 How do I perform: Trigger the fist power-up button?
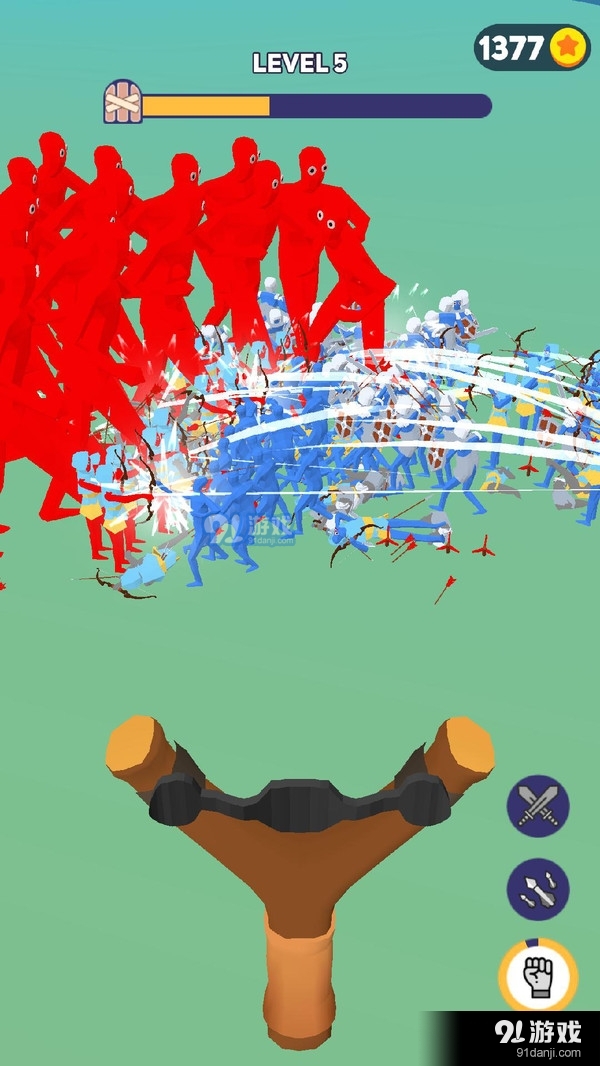tap(538, 975)
